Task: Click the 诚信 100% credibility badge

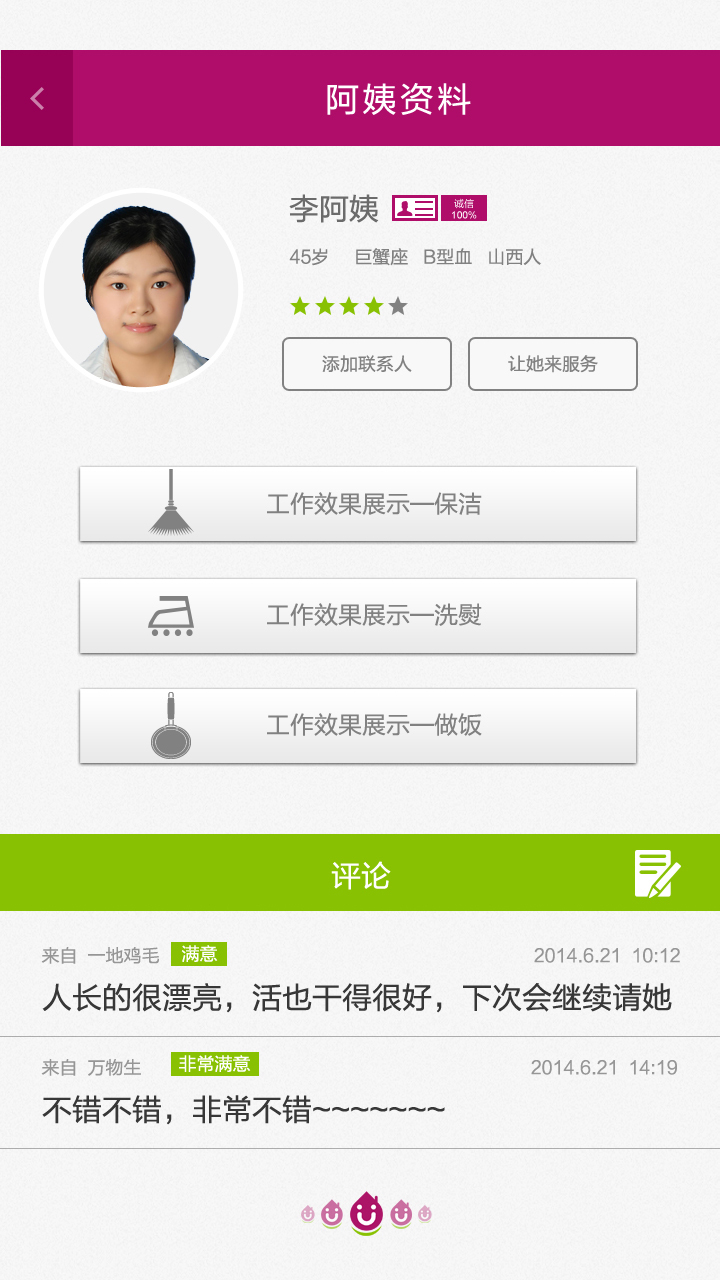Action: click(x=466, y=208)
